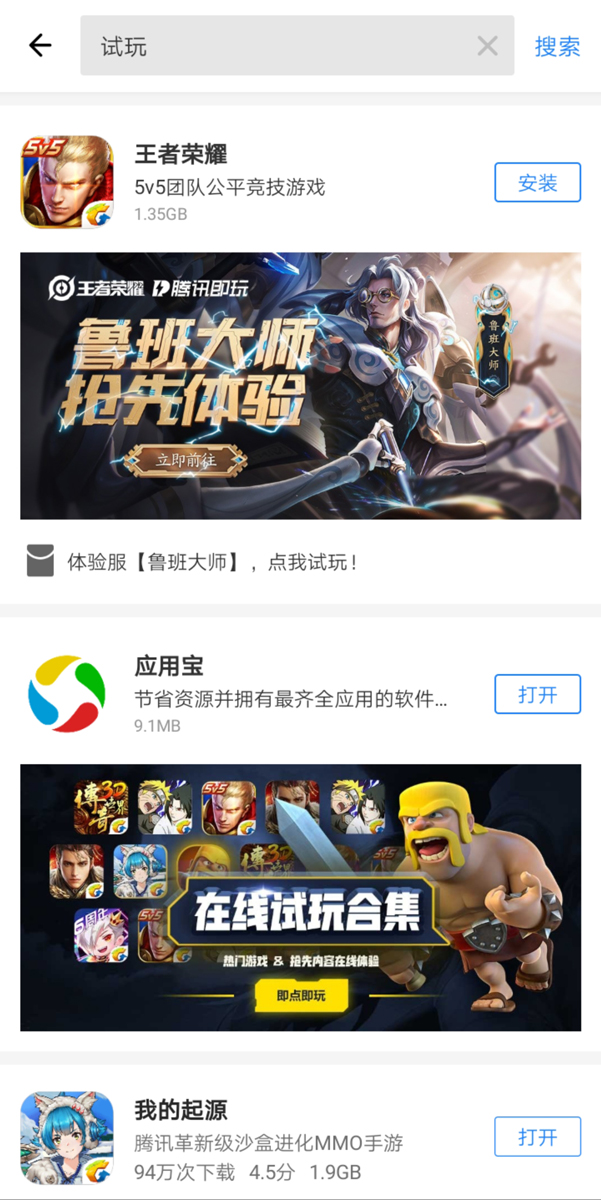Clear the search text with the X
This screenshot has width=601, height=1200.
click(x=487, y=46)
